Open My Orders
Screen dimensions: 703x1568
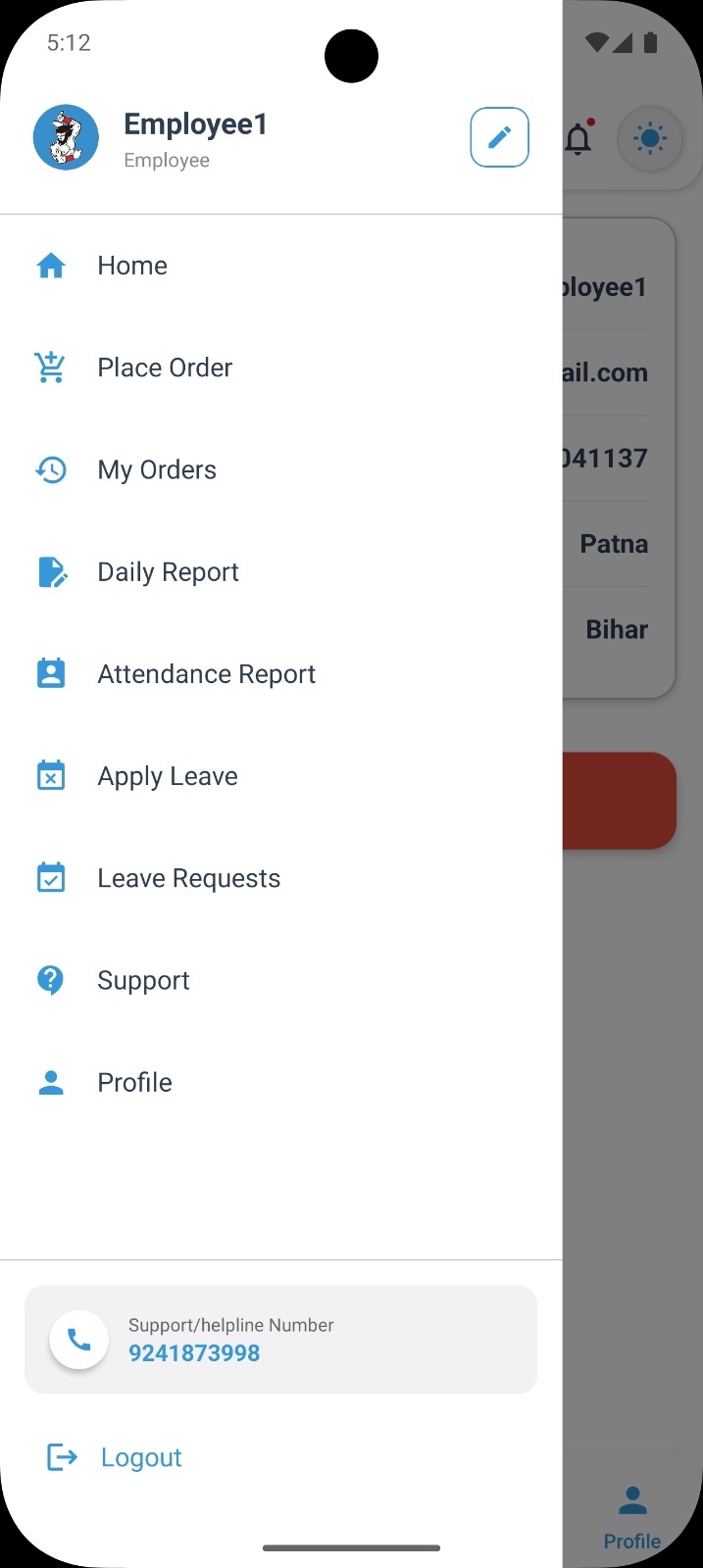point(280,469)
